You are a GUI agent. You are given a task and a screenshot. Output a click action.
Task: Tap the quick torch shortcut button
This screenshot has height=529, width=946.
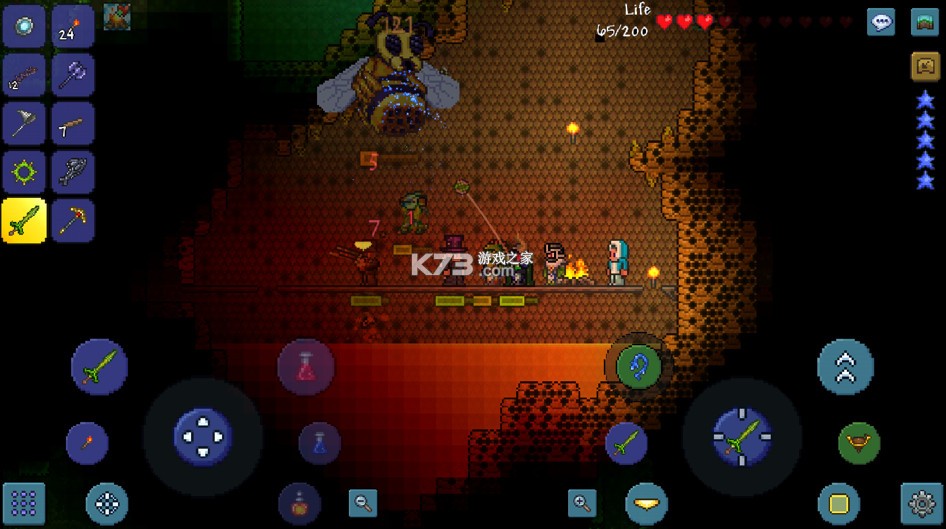point(87,443)
